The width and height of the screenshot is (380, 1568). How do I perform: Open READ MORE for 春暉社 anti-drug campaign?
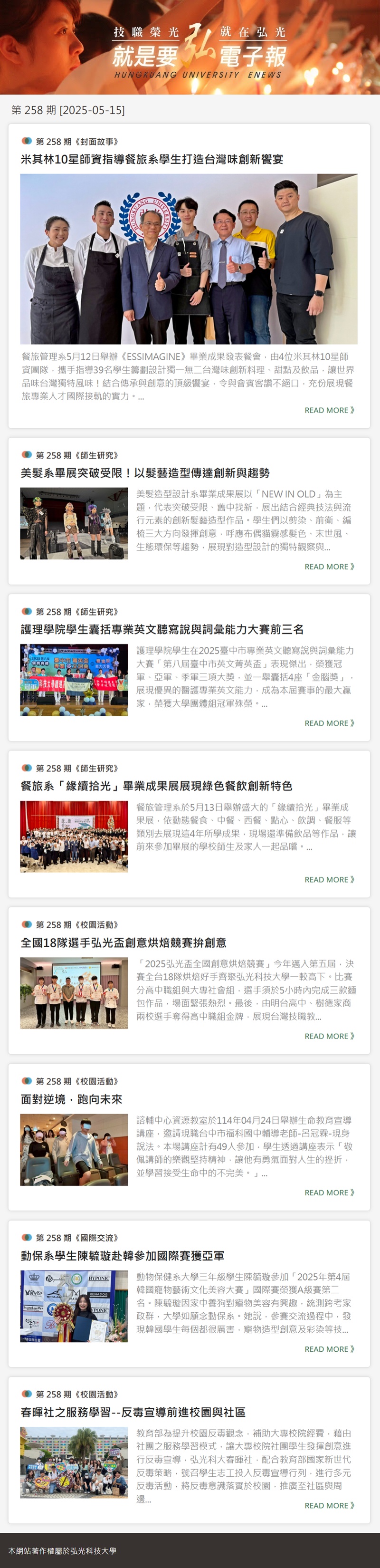tap(329, 1505)
